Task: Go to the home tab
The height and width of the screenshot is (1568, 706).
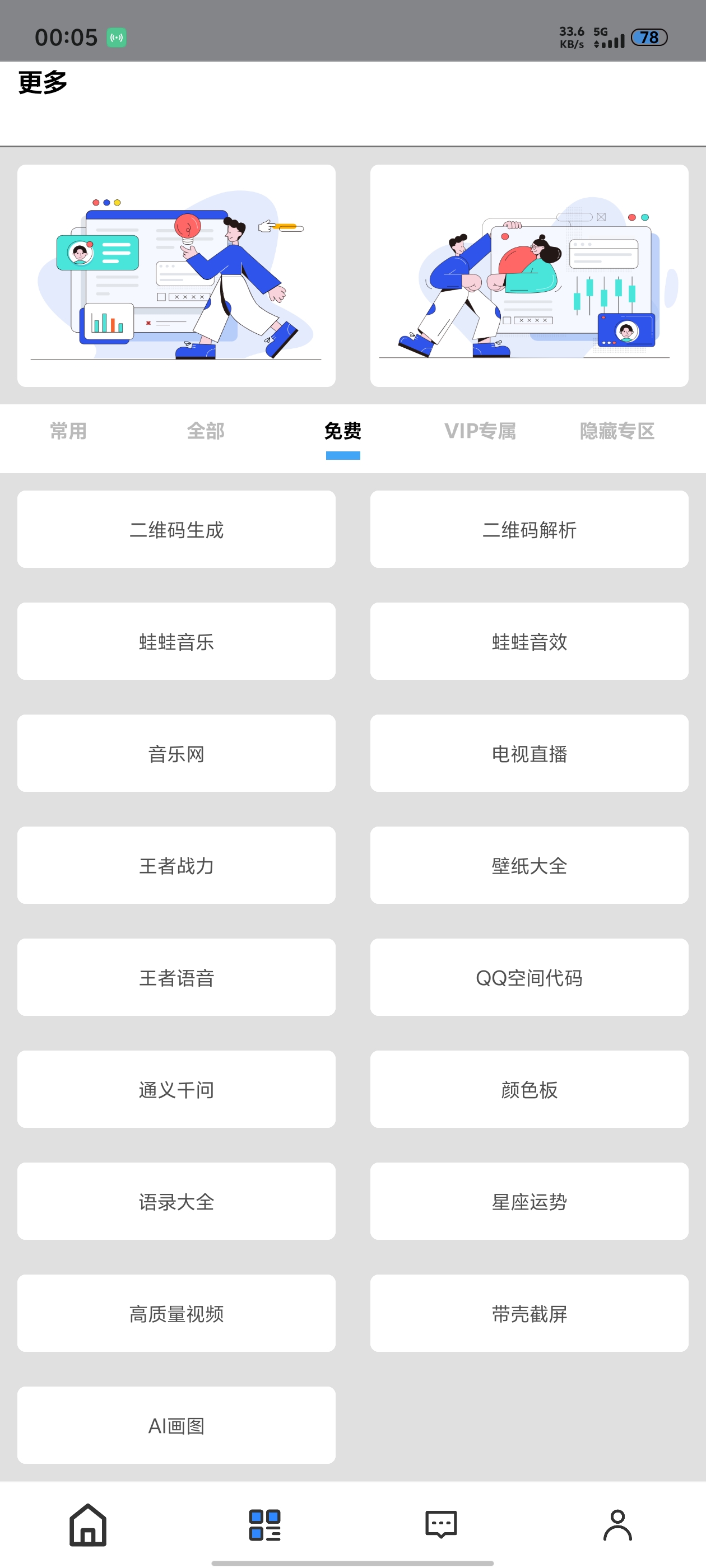Action: [x=88, y=1525]
